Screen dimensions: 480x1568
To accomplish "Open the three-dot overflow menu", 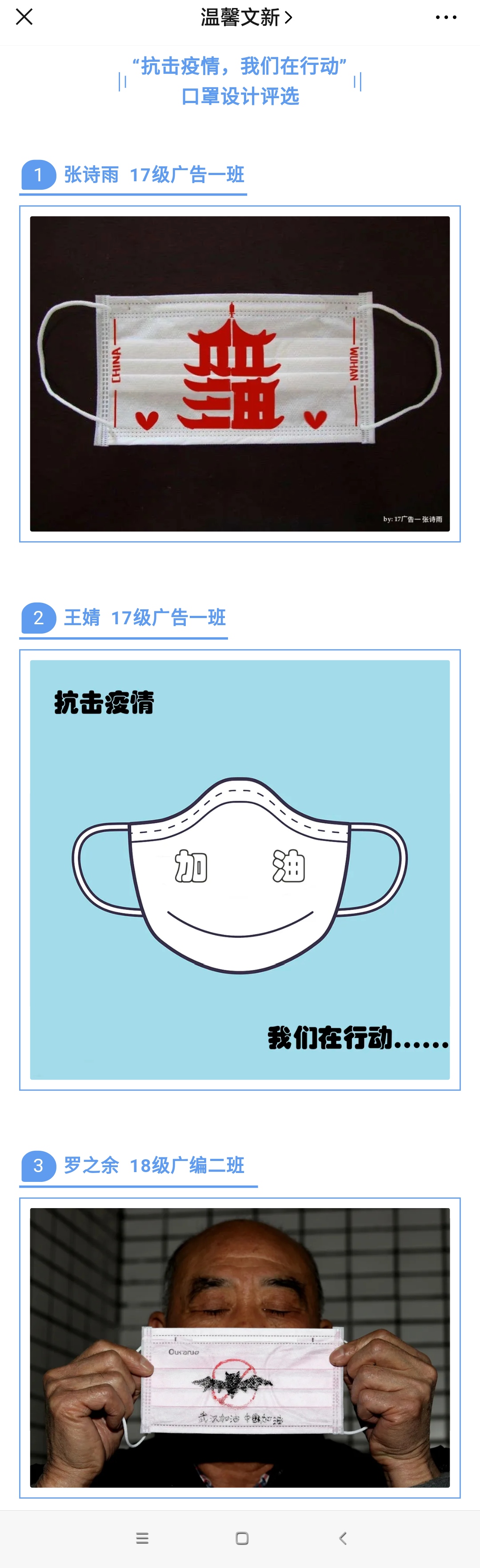I will click(446, 18).
